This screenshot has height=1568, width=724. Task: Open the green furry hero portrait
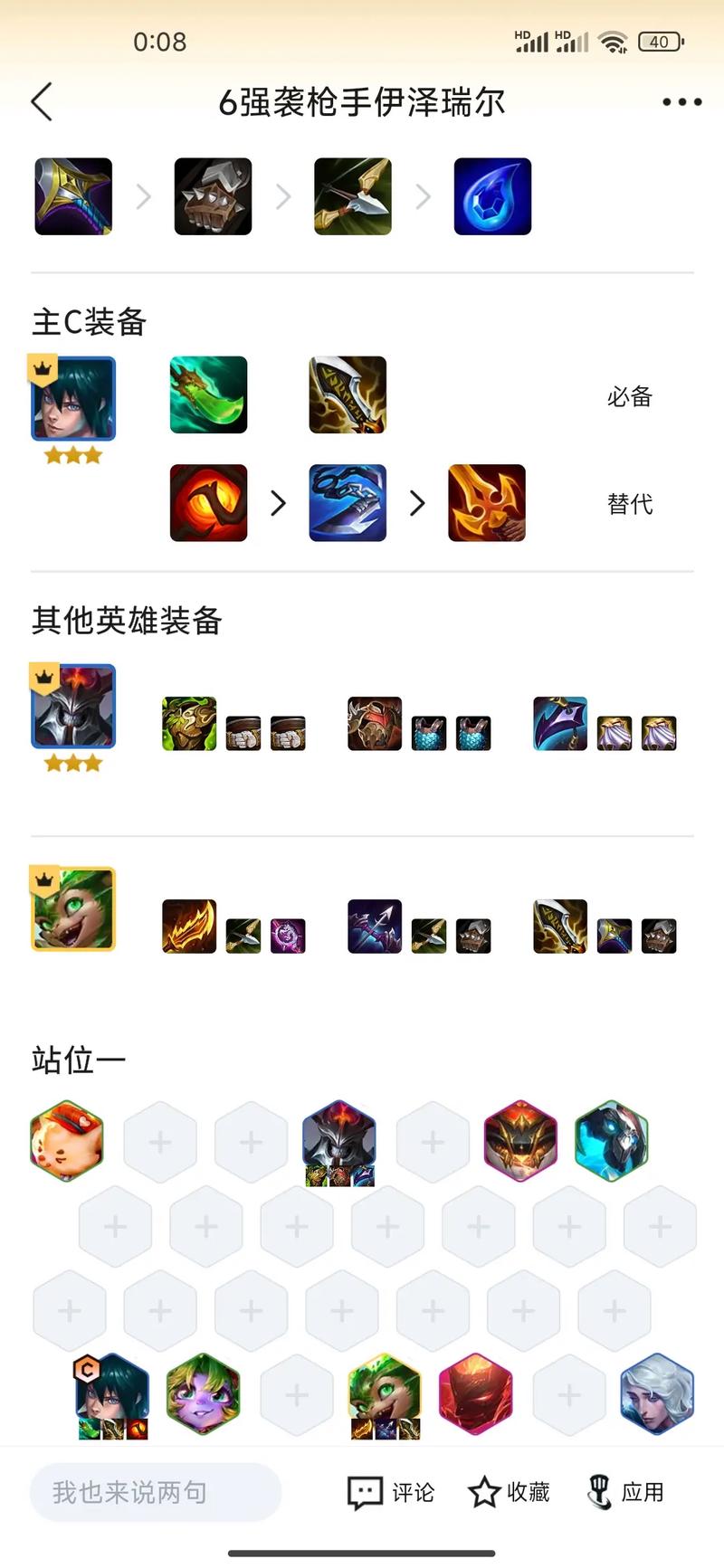tap(73, 909)
